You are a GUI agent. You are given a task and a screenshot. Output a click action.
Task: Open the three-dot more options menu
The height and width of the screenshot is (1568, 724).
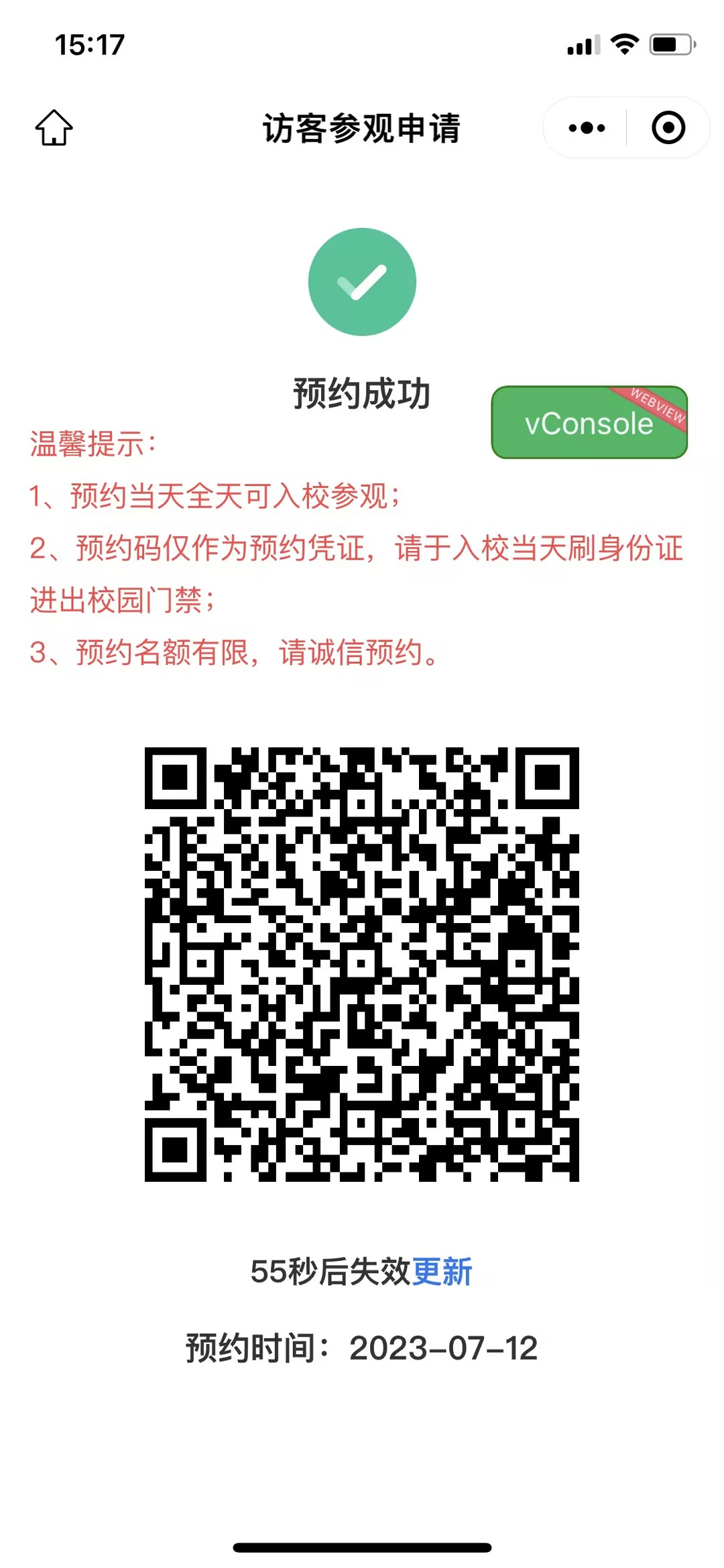(587, 127)
